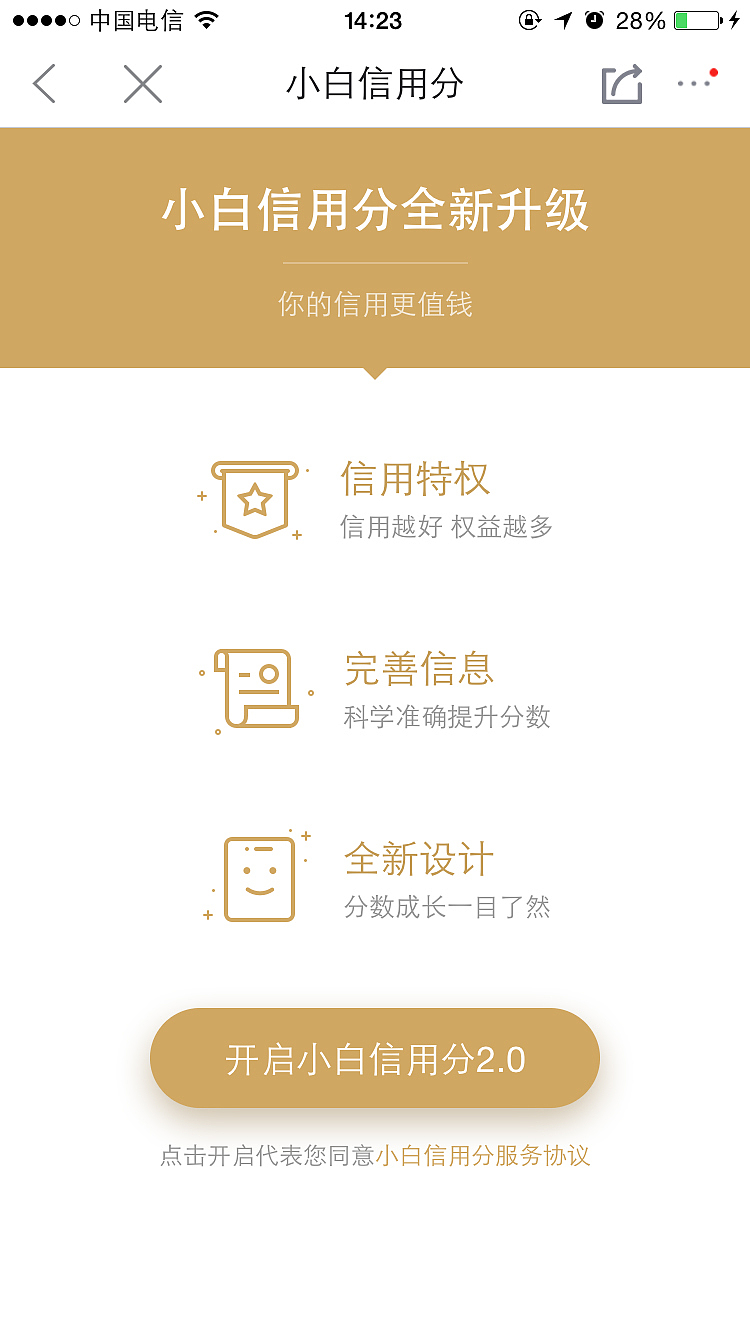Tap the back arrow at top left
The height and width of the screenshot is (1334, 750).
tap(44, 85)
